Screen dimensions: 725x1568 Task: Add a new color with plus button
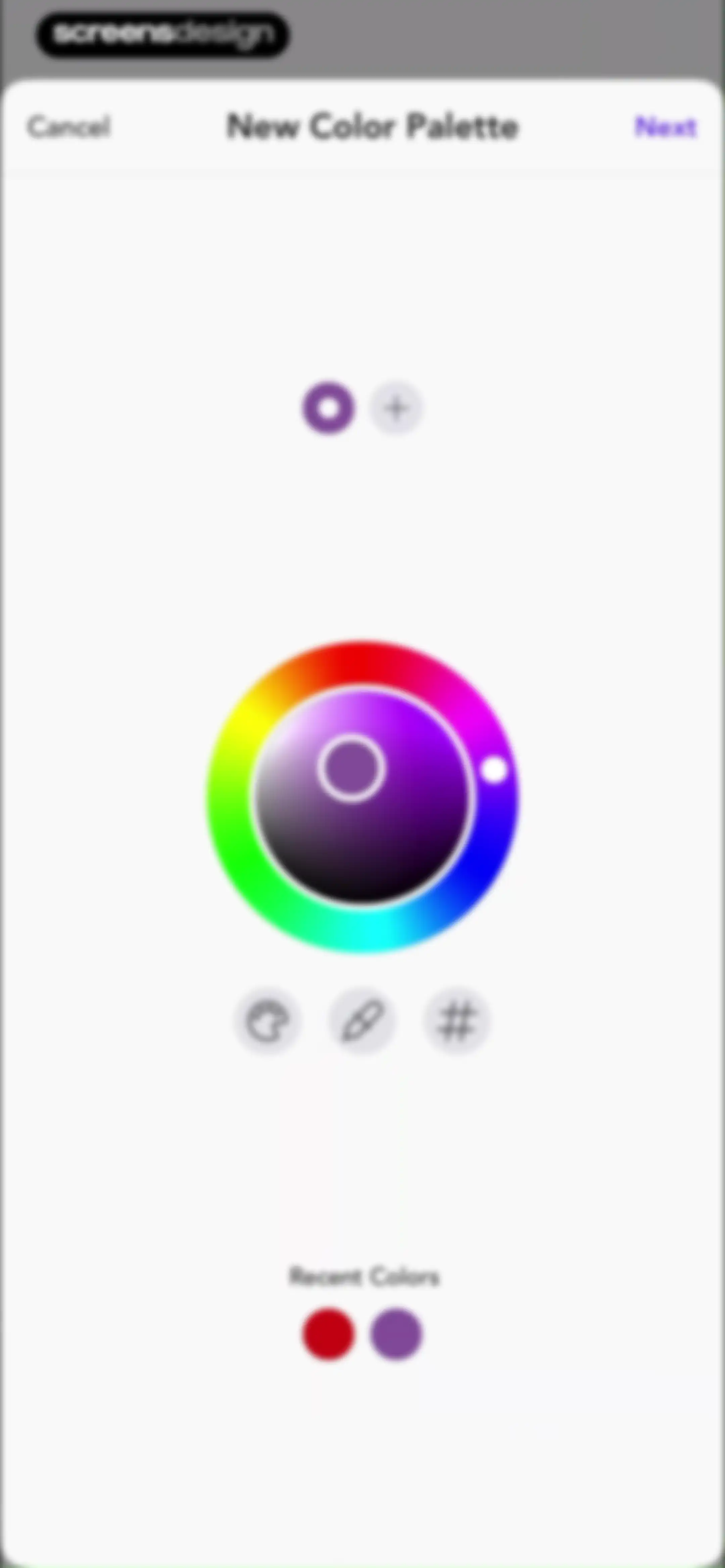[396, 408]
